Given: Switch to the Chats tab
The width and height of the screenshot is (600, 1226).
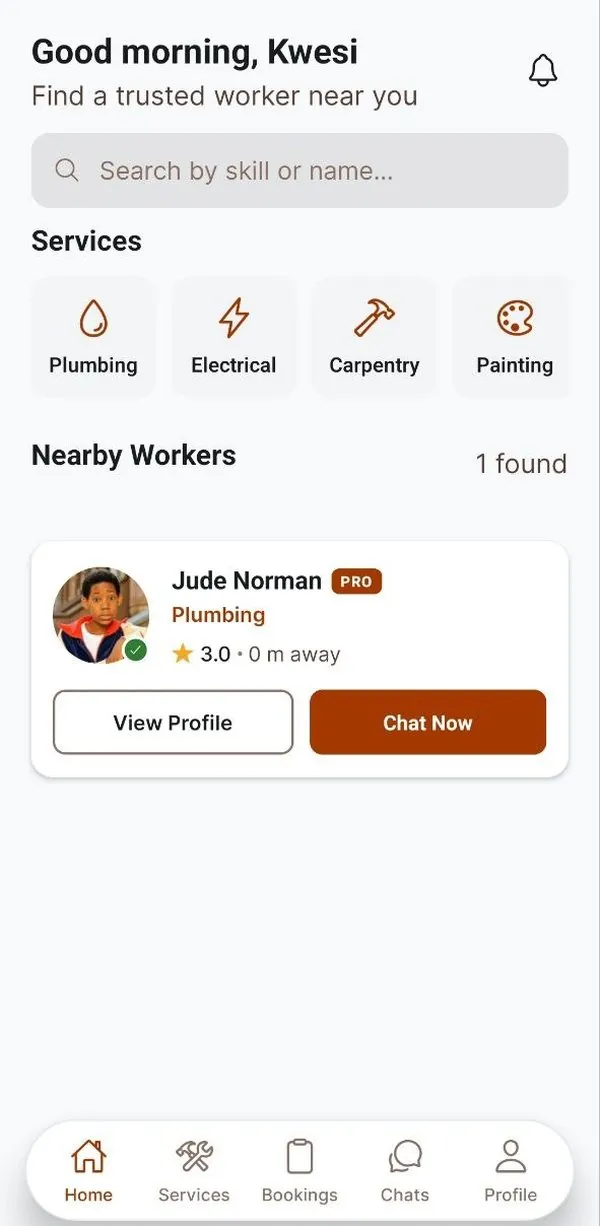Looking at the screenshot, I should 405,1172.
